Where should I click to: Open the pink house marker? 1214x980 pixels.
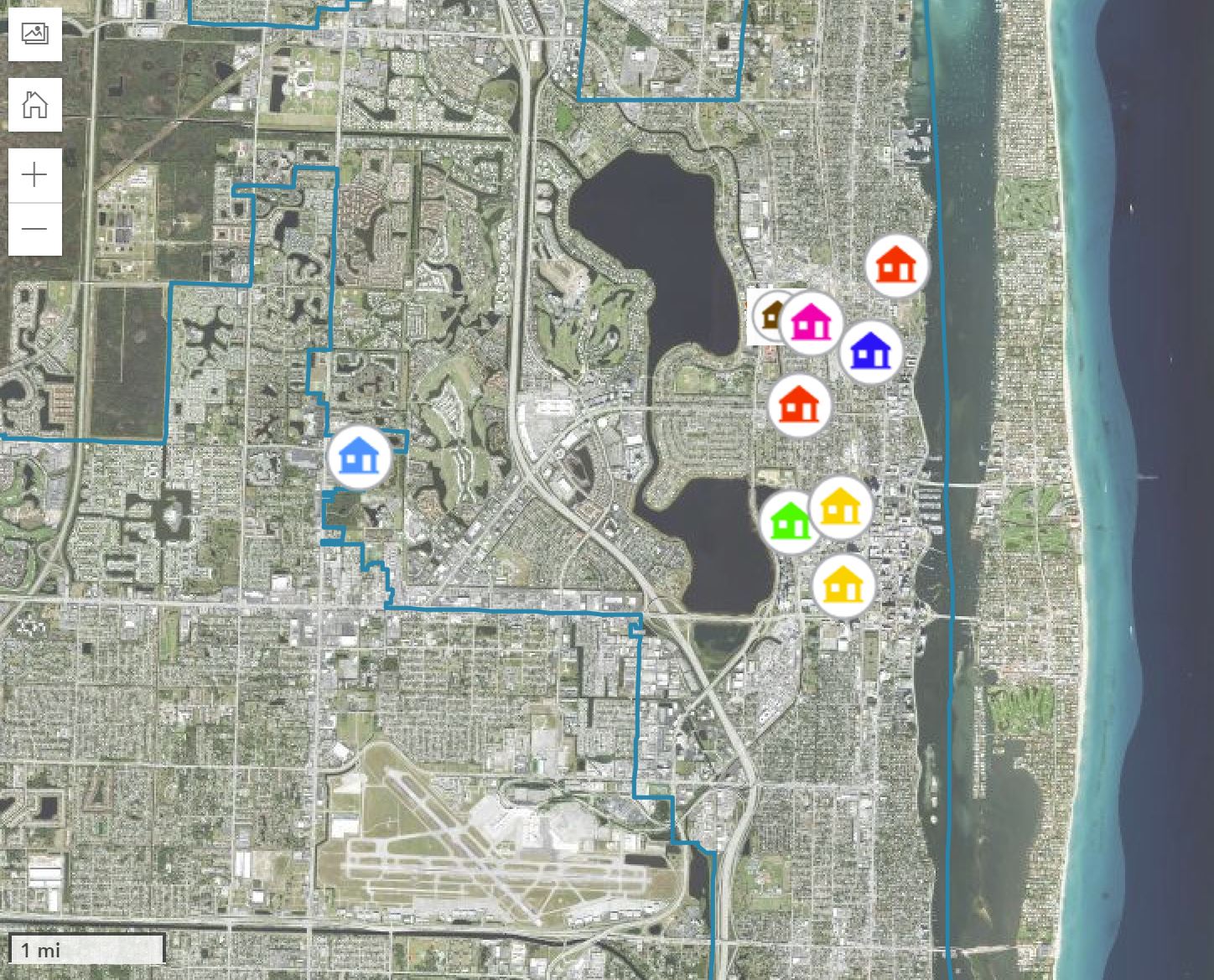812,324
